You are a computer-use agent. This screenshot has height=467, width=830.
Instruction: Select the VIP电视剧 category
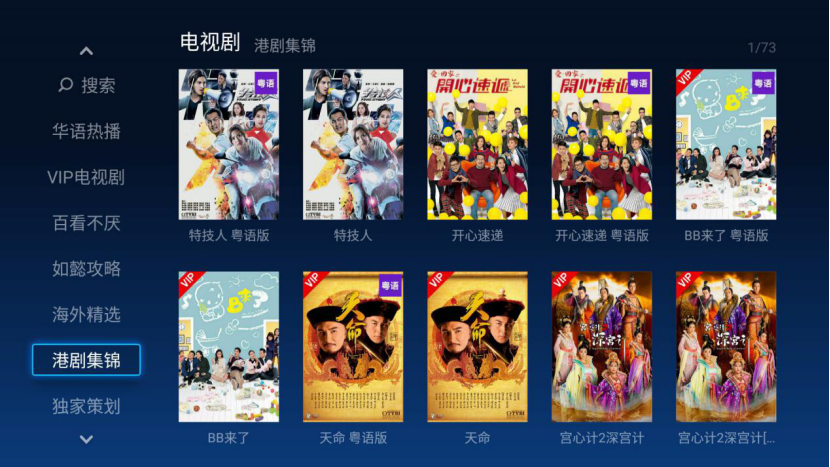point(86,177)
